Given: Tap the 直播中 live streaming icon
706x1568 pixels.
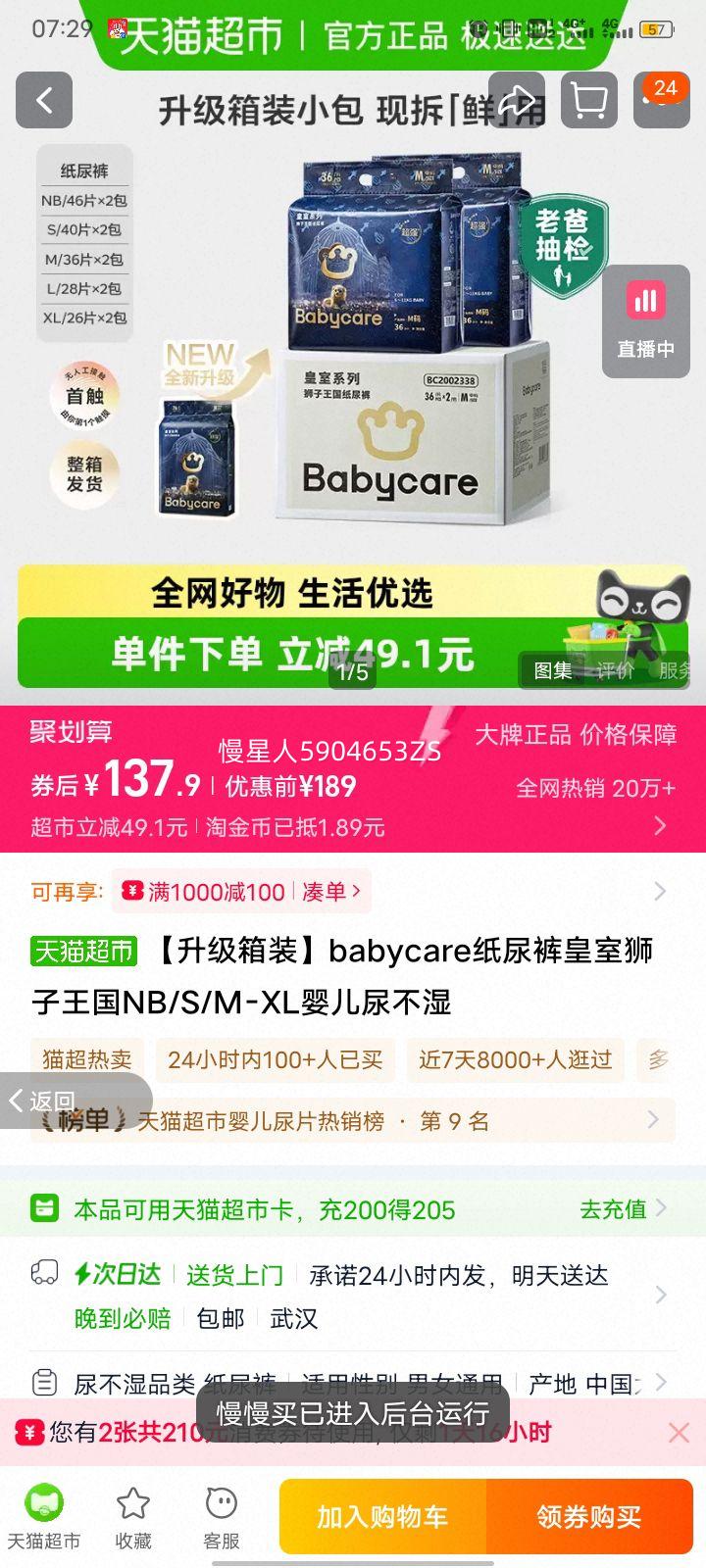Looking at the screenshot, I should (644, 320).
